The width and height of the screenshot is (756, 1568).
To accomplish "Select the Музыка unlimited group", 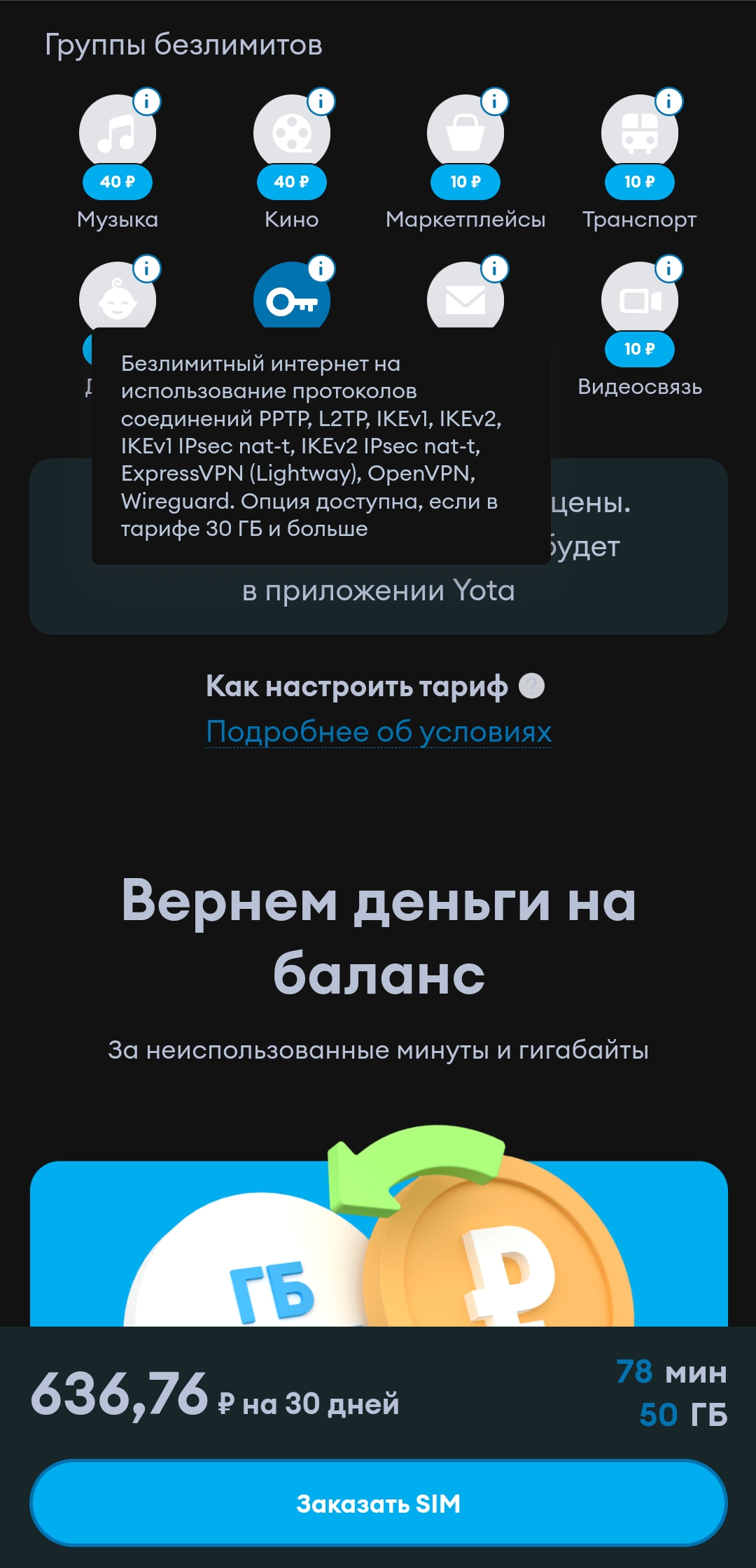I will (x=117, y=133).
